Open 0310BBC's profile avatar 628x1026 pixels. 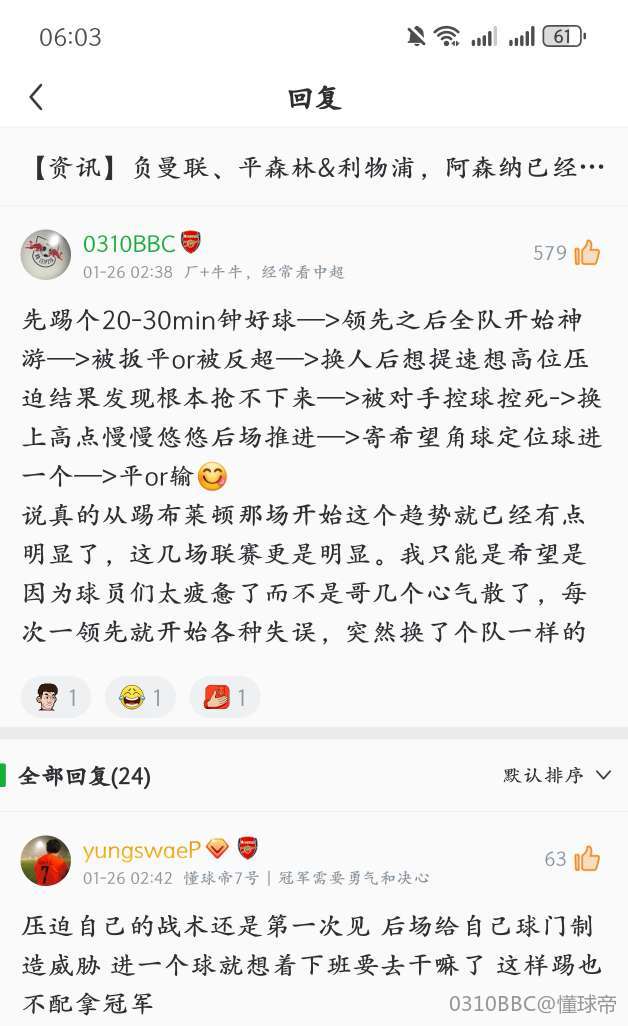[x=46, y=254]
